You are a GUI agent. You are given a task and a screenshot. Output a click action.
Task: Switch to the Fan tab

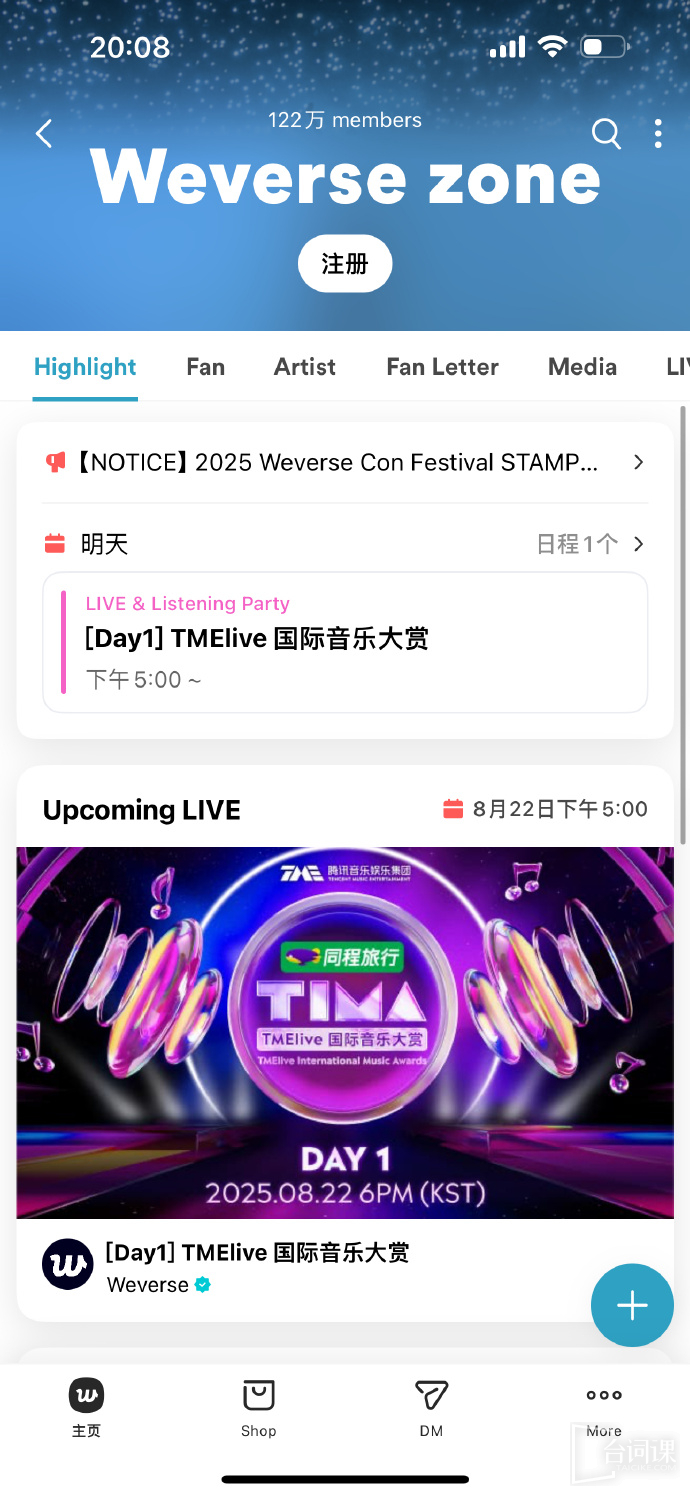(x=205, y=367)
